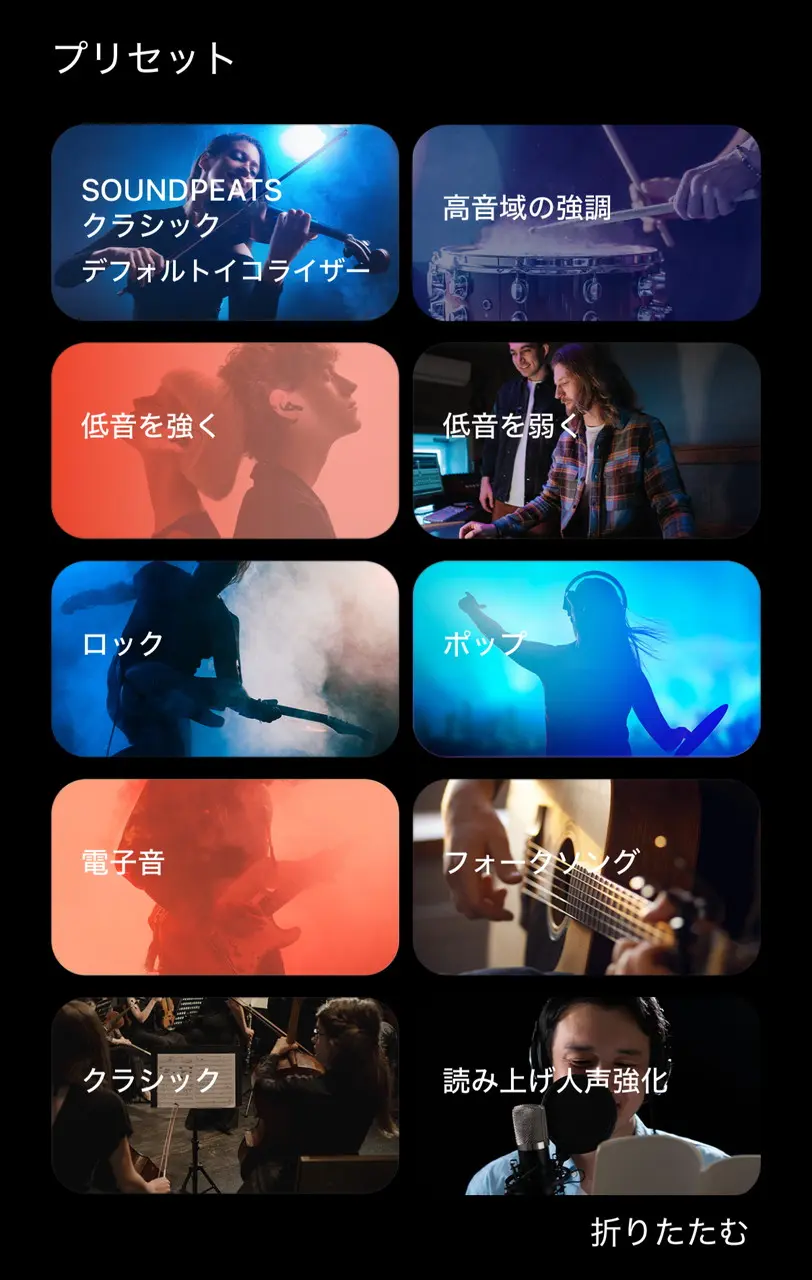Screen dimensions: 812x1280
Task: Pick the 低音を弱く preset
Action: pos(586,440)
